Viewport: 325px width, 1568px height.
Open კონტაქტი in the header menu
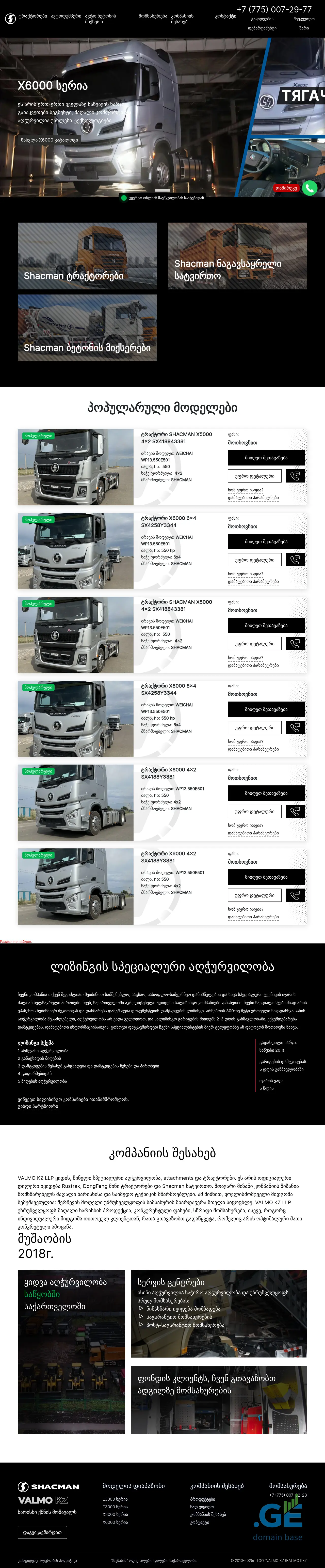click(x=225, y=16)
